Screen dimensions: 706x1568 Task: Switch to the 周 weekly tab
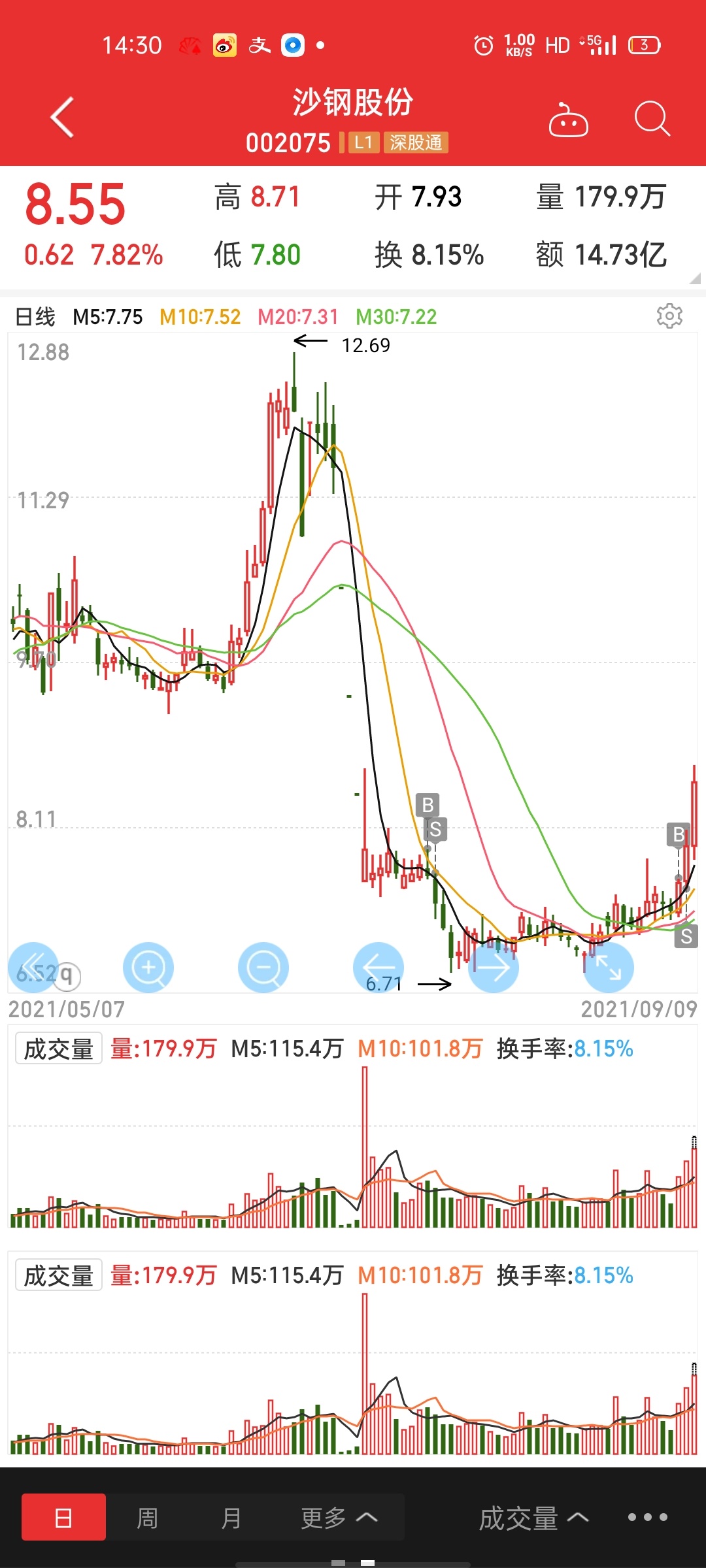(x=147, y=1517)
